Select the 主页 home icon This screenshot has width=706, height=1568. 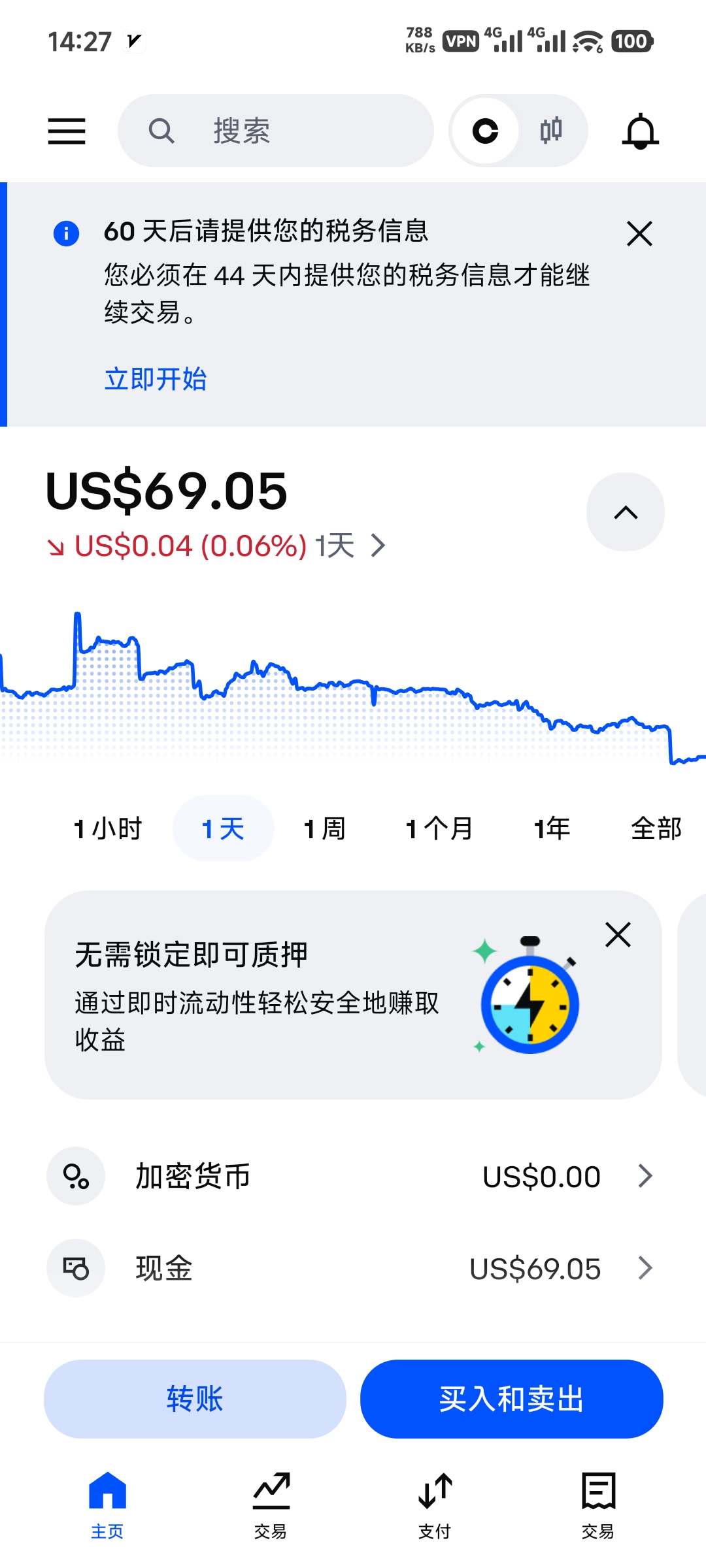(107, 1491)
